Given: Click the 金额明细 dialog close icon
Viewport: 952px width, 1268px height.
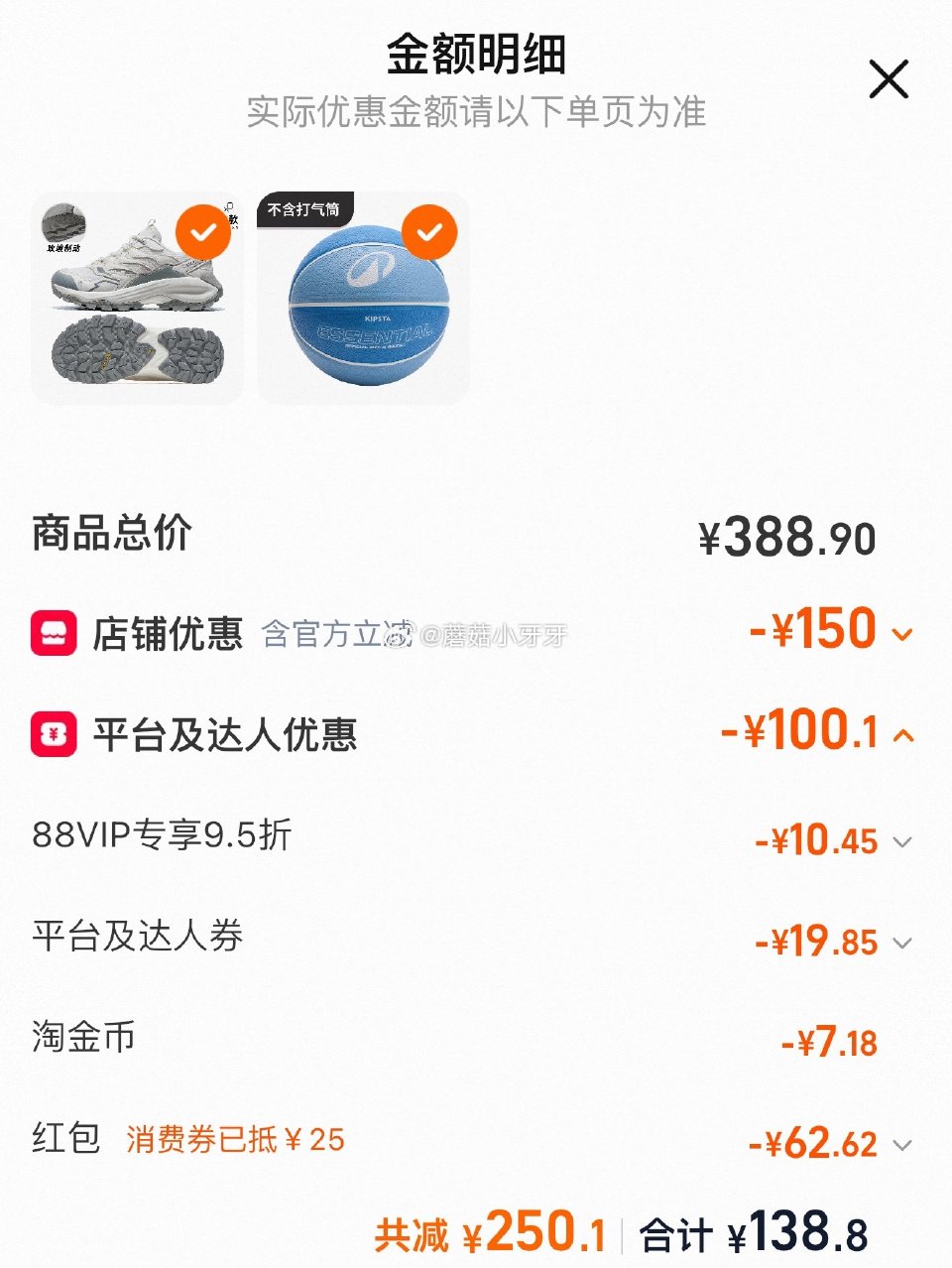Looking at the screenshot, I should [x=888, y=79].
